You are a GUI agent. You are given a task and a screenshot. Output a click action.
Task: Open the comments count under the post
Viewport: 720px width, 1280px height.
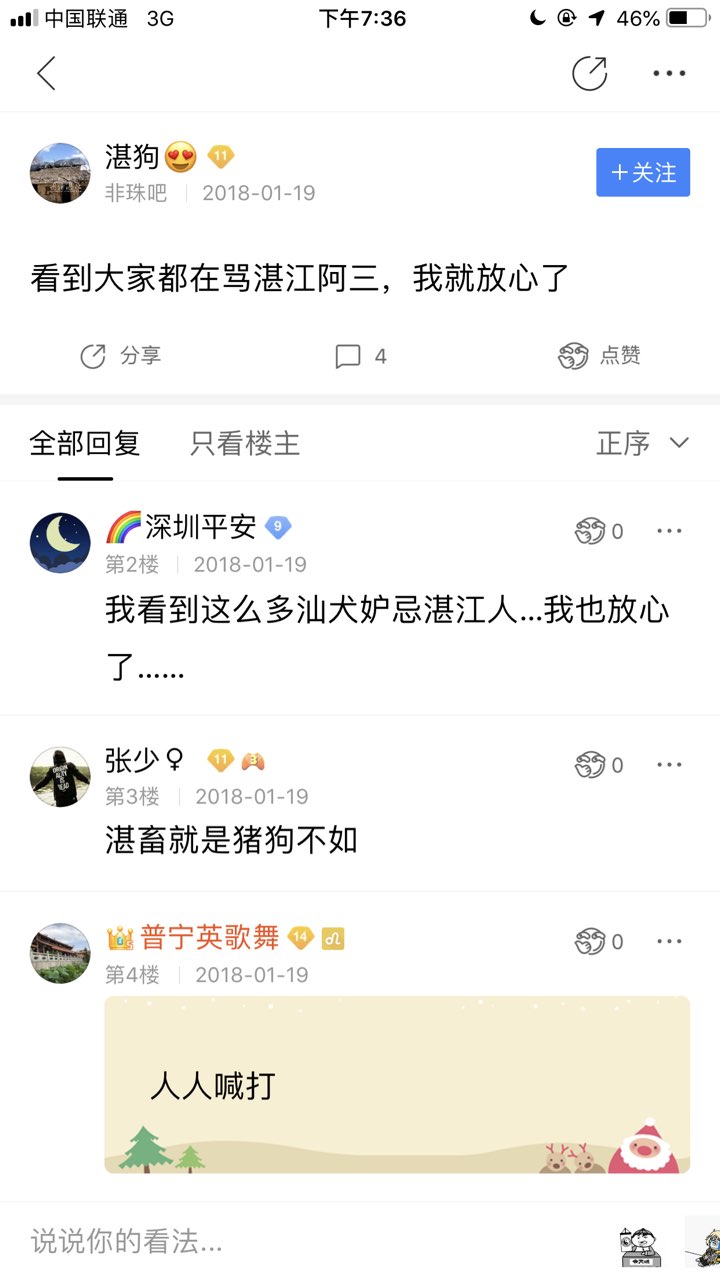361,356
